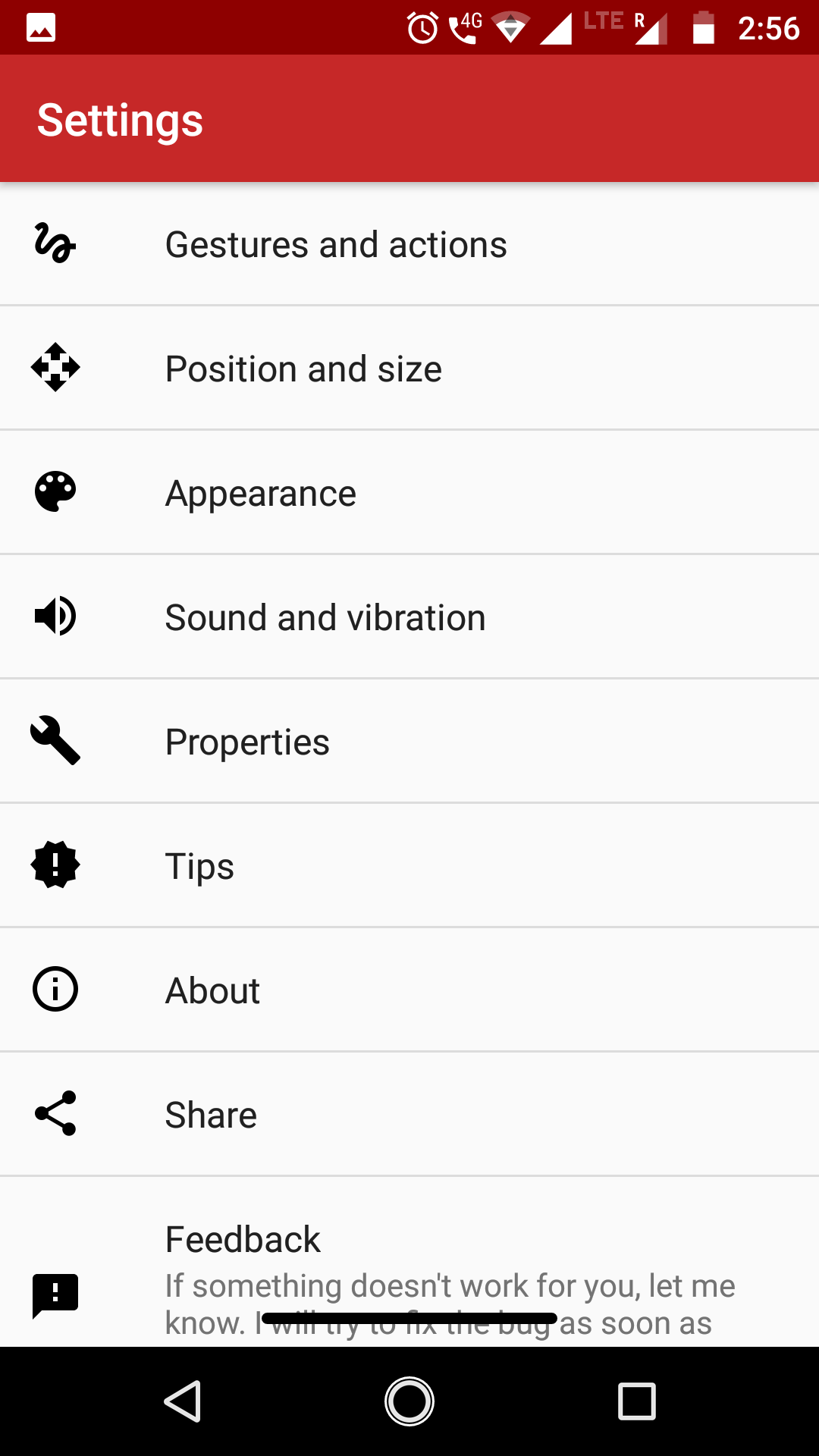Tap the system back button

tap(182, 1401)
